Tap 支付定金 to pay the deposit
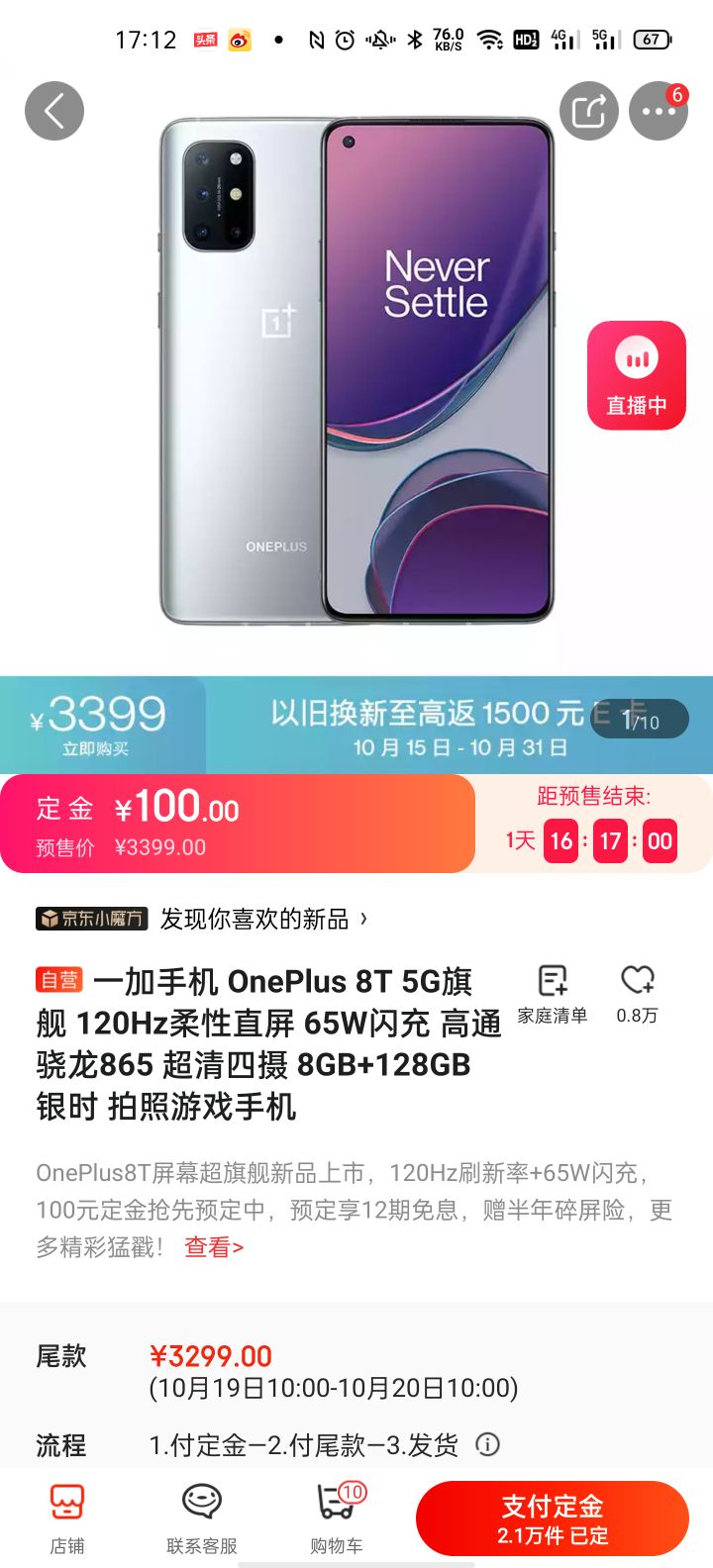Screen dimensions: 713x1568 [x=554, y=1511]
